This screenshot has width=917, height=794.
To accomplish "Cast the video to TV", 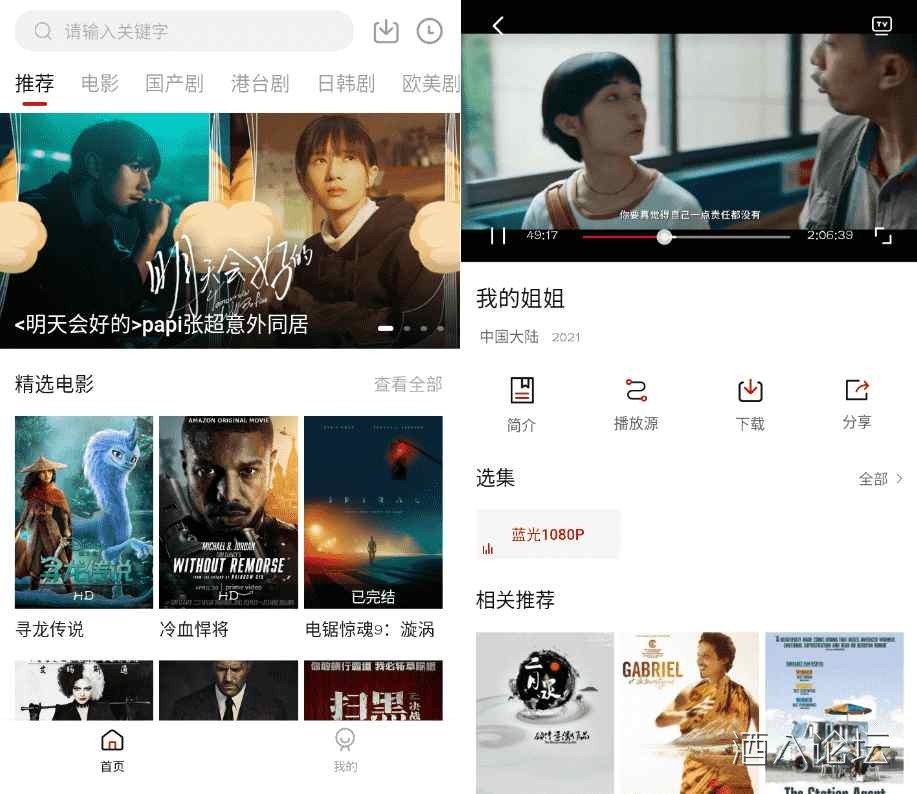I will tap(881, 26).
